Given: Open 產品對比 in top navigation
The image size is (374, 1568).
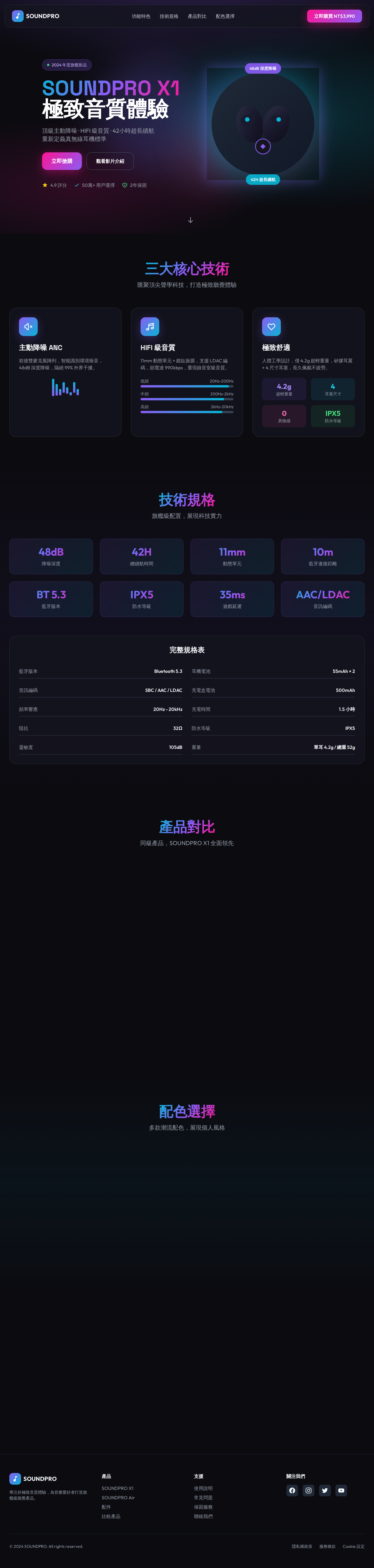Looking at the screenshot, I should (197, 16).
